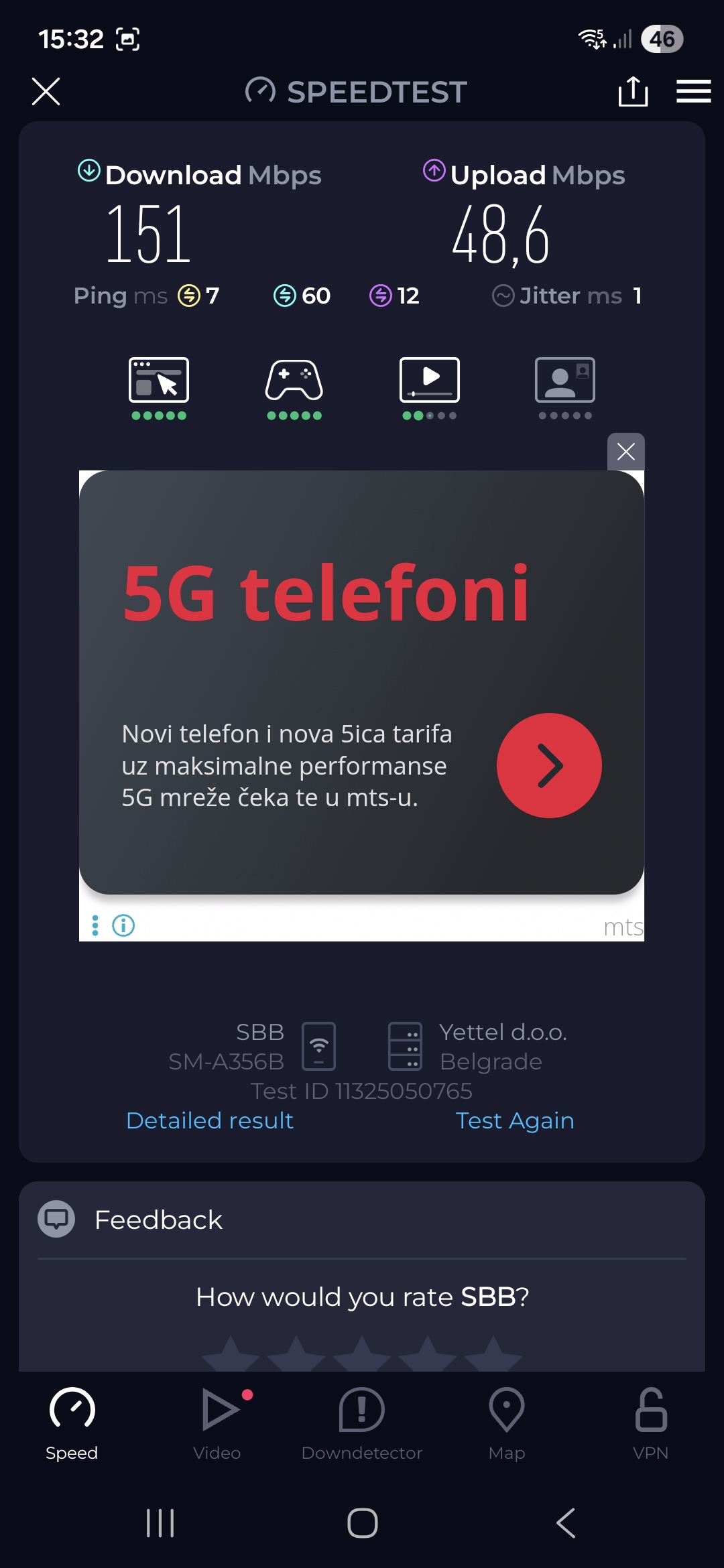This screenshot has width=724, height=1568.
Task: Tap the red arrow on 5G telefoni ad
Action: [x=549, y=765]
